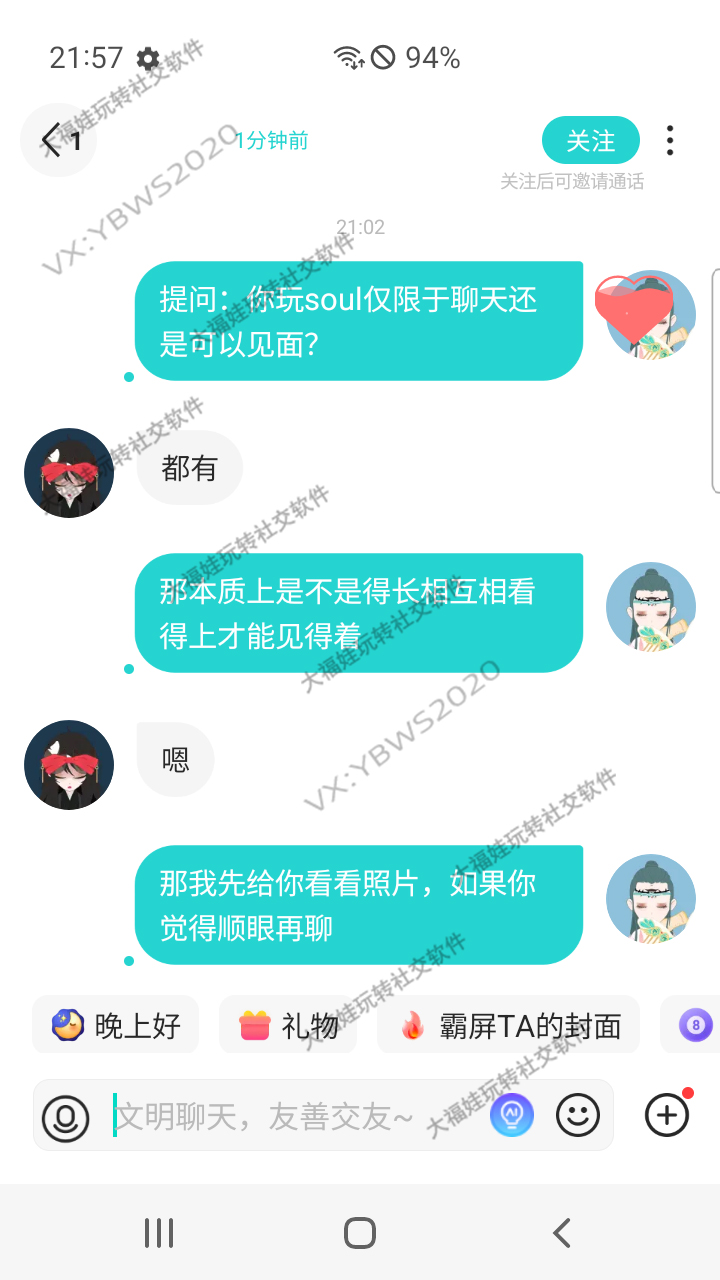Open the plus attachment menu
Viewport: 720px width, 1280px height.
(667, 1115)
